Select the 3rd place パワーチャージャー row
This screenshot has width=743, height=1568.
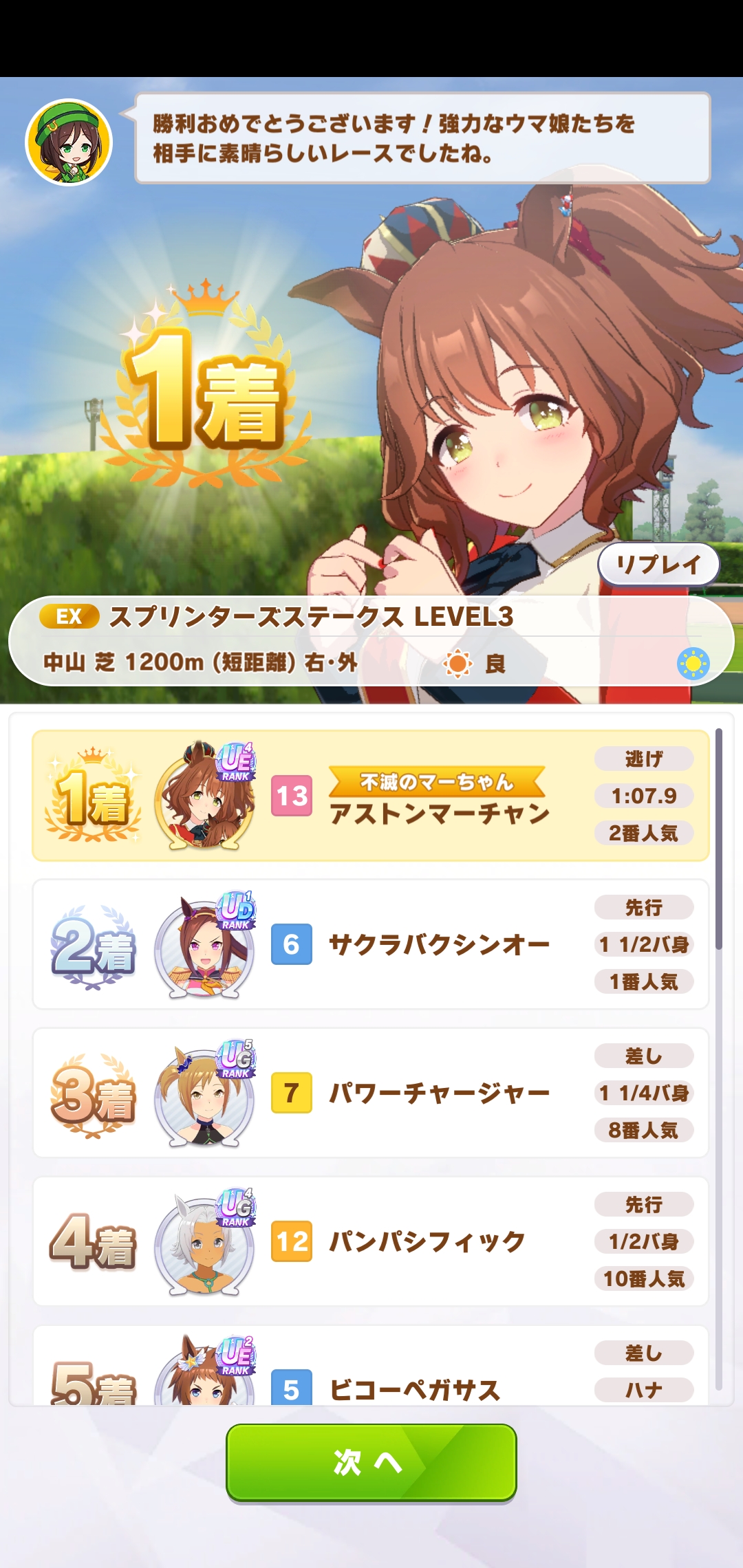(370, 1093)
